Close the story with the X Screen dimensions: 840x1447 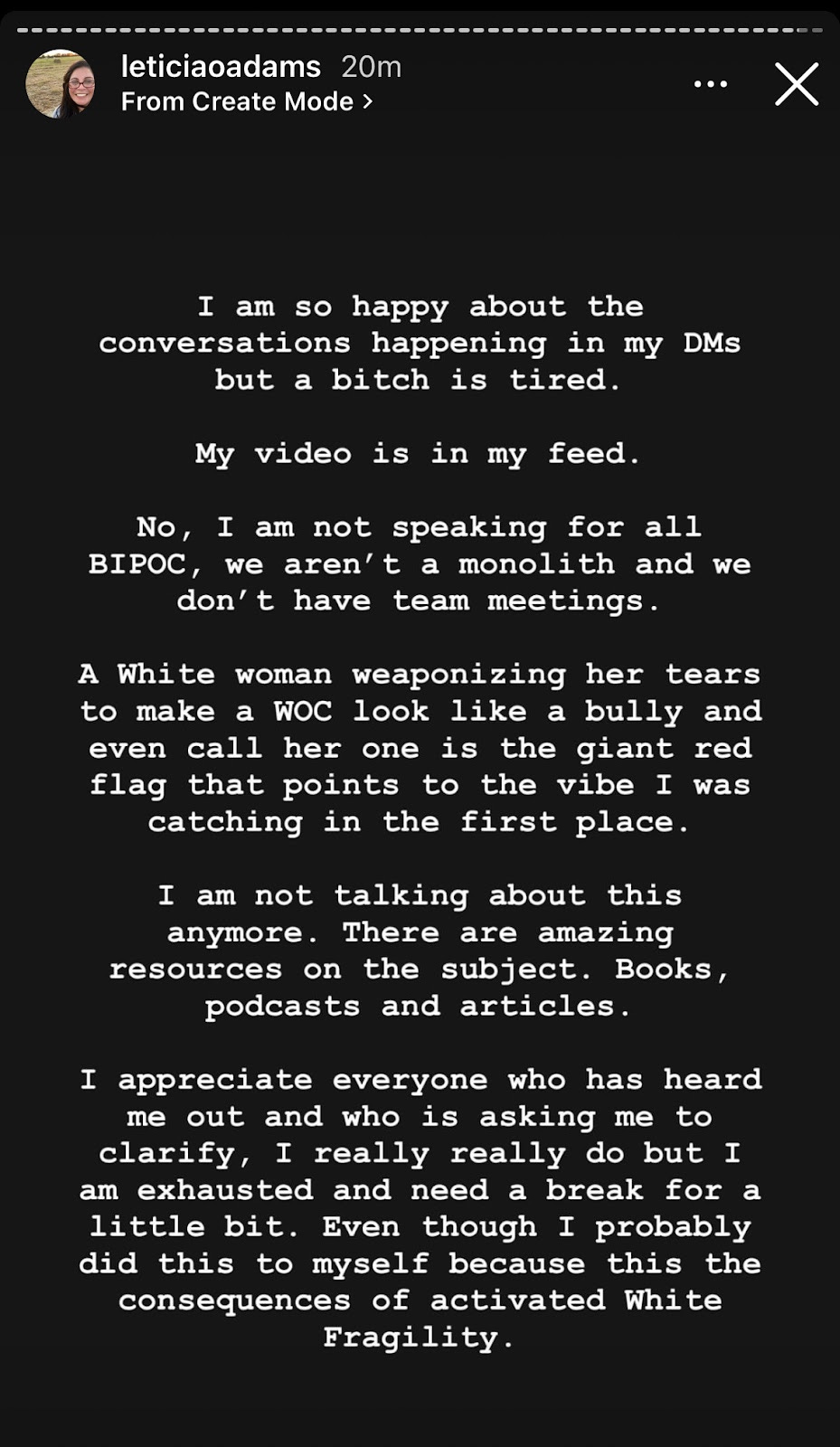pos(797,84)
